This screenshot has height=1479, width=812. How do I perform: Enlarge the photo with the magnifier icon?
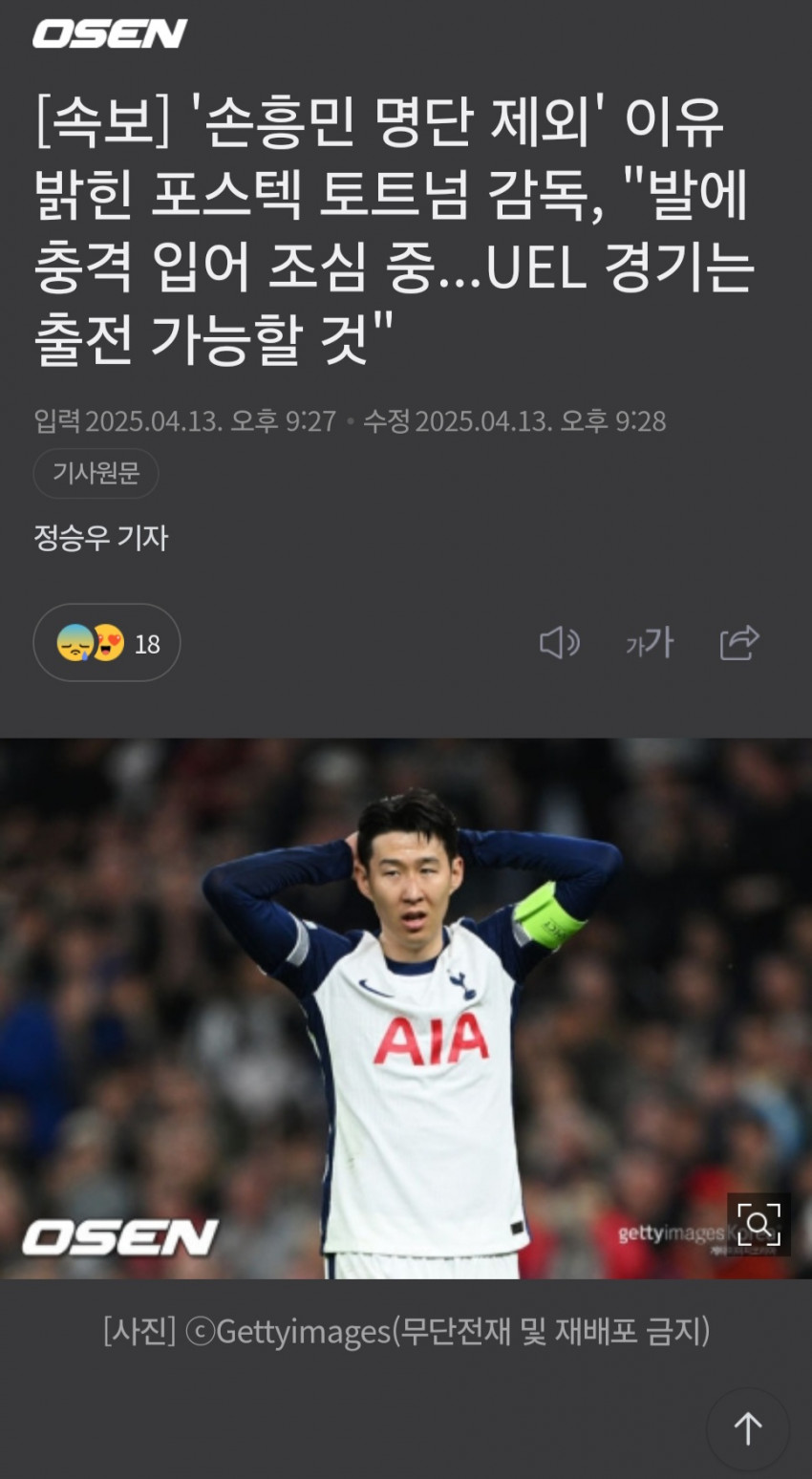coord(759,1224)
